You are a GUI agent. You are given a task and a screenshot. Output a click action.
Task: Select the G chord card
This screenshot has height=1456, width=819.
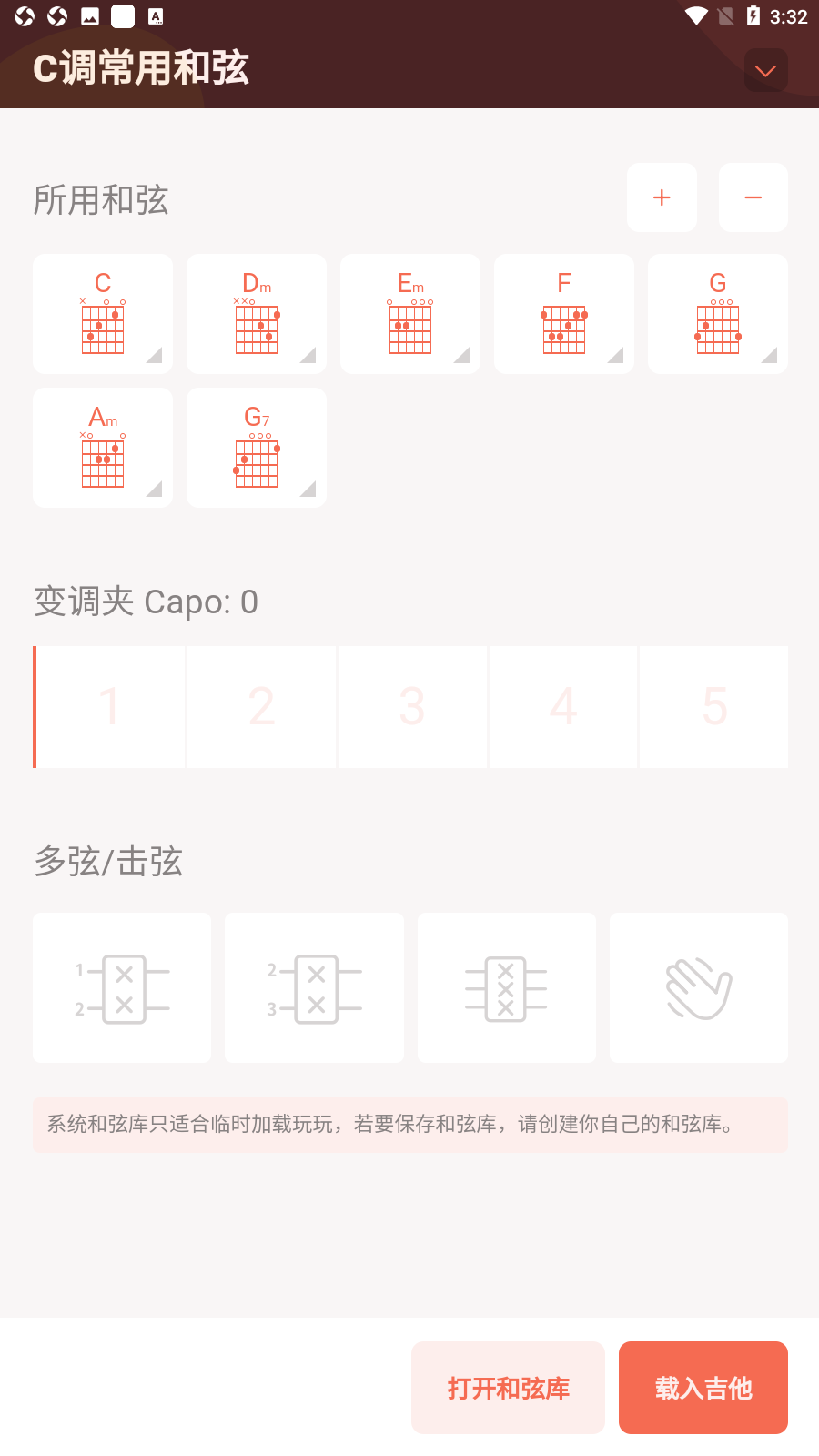[x=718, y=314]
